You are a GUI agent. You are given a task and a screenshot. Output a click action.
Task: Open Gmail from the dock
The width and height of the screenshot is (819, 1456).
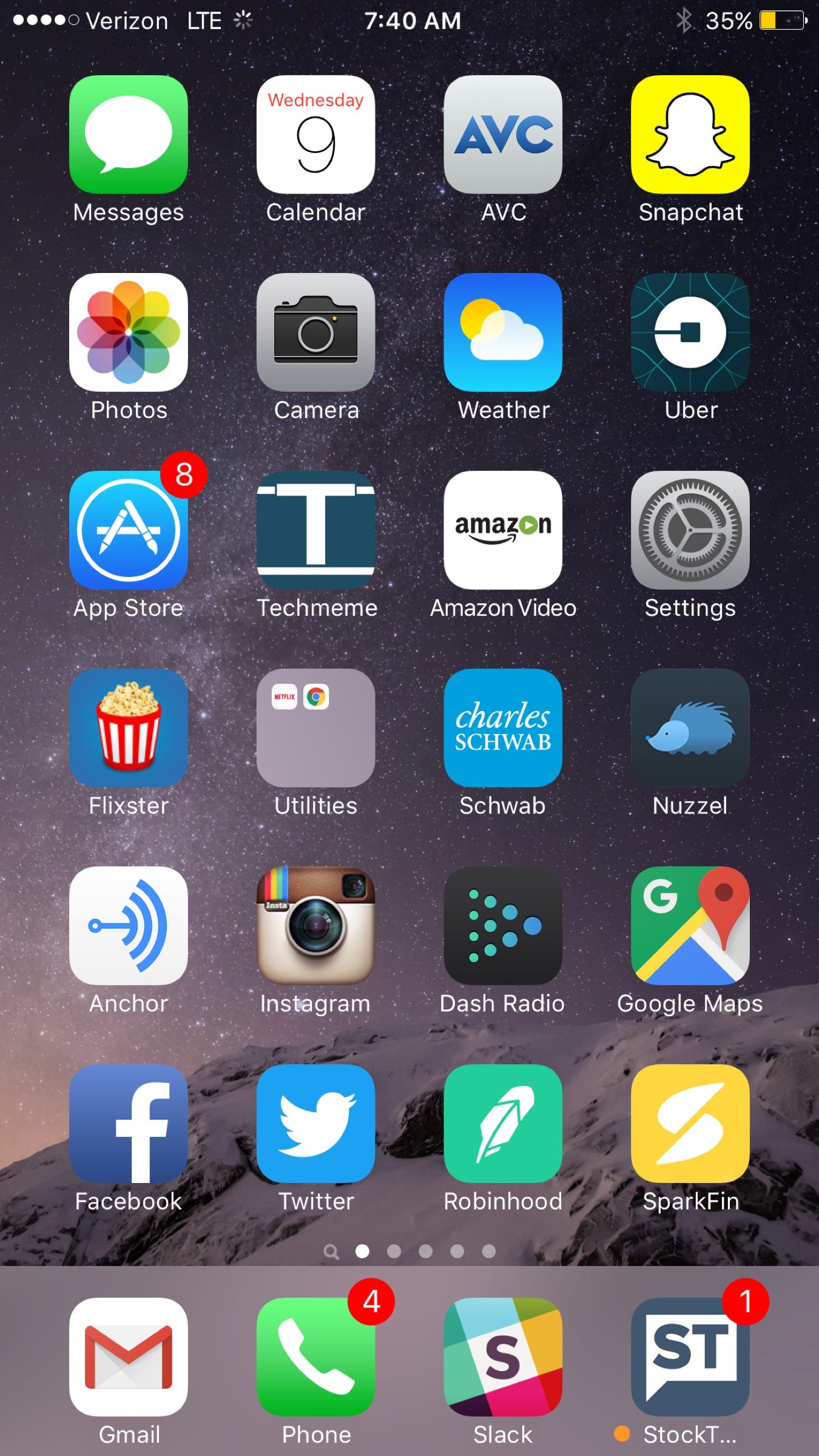(129, 1357)
